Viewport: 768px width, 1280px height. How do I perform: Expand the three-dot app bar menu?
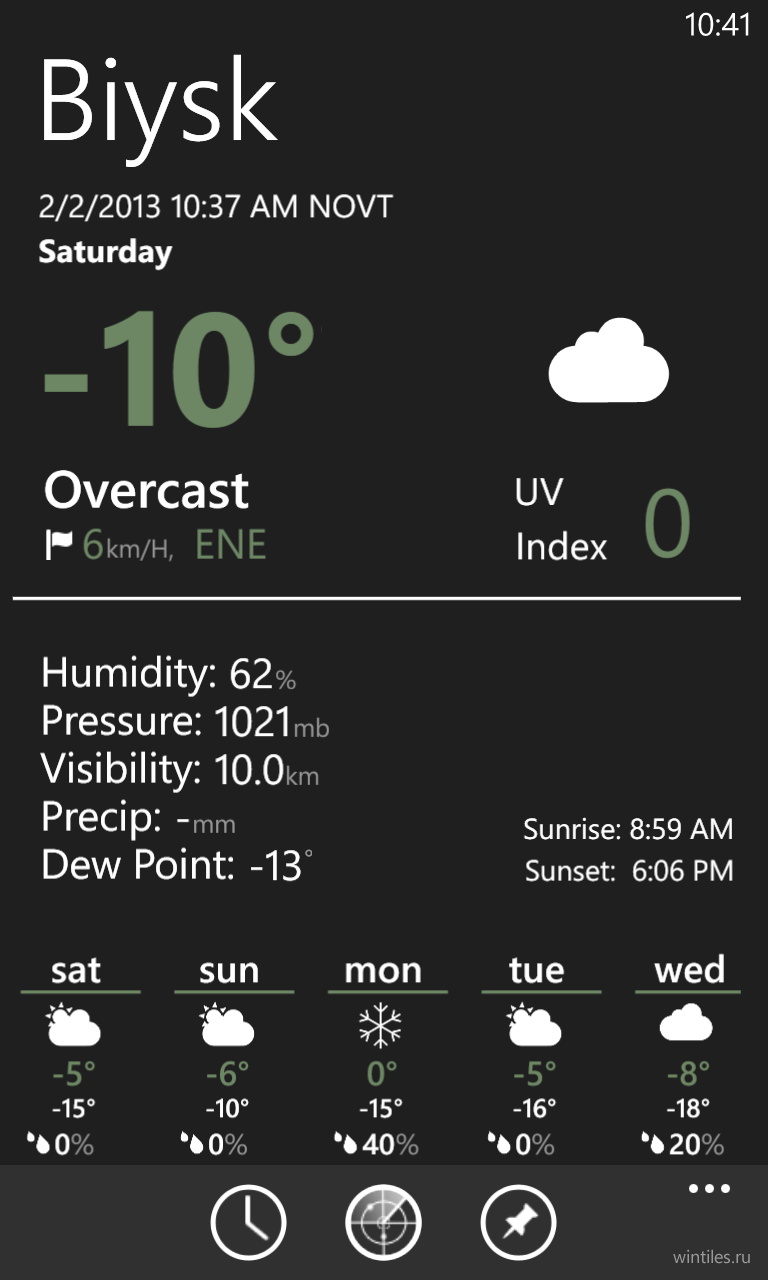click(710, 1189)
